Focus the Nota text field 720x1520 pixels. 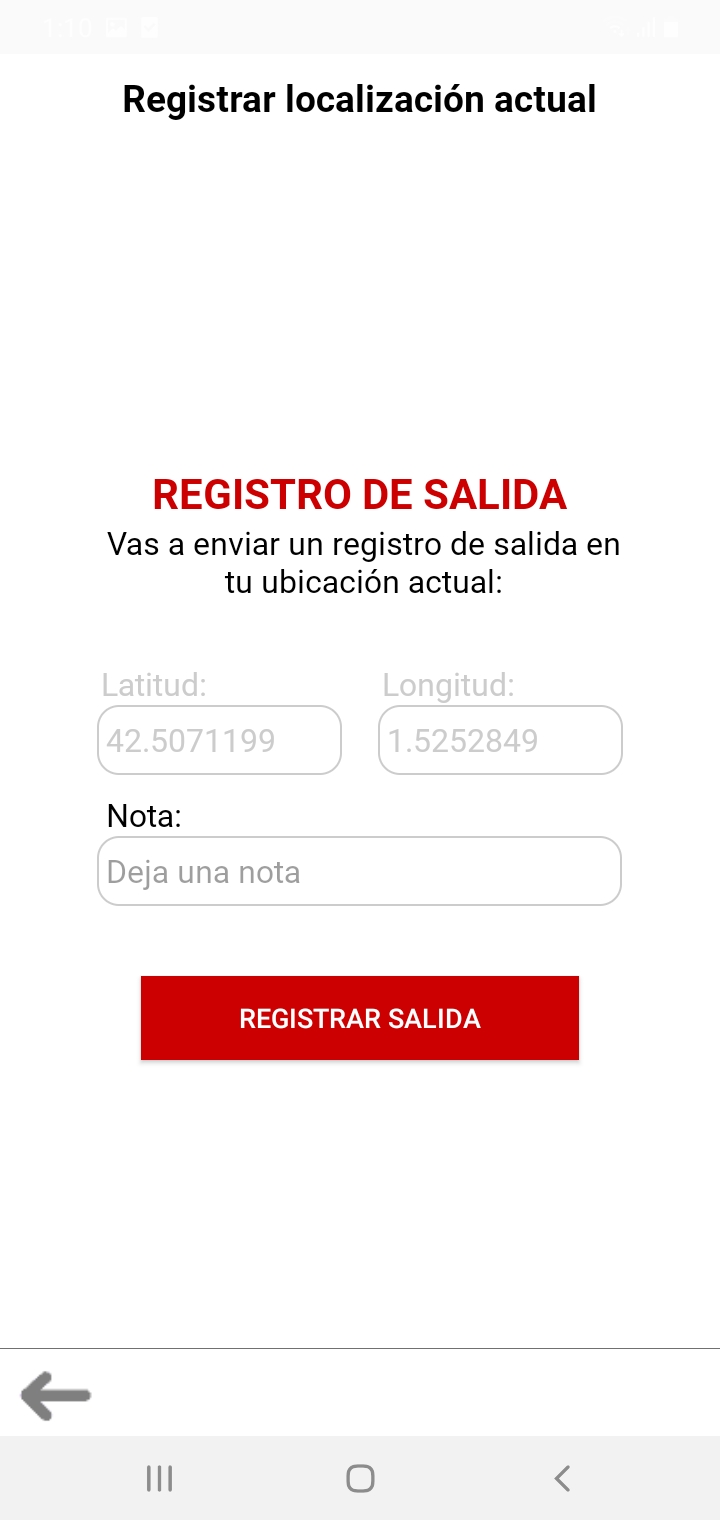(x=359, y=871)
